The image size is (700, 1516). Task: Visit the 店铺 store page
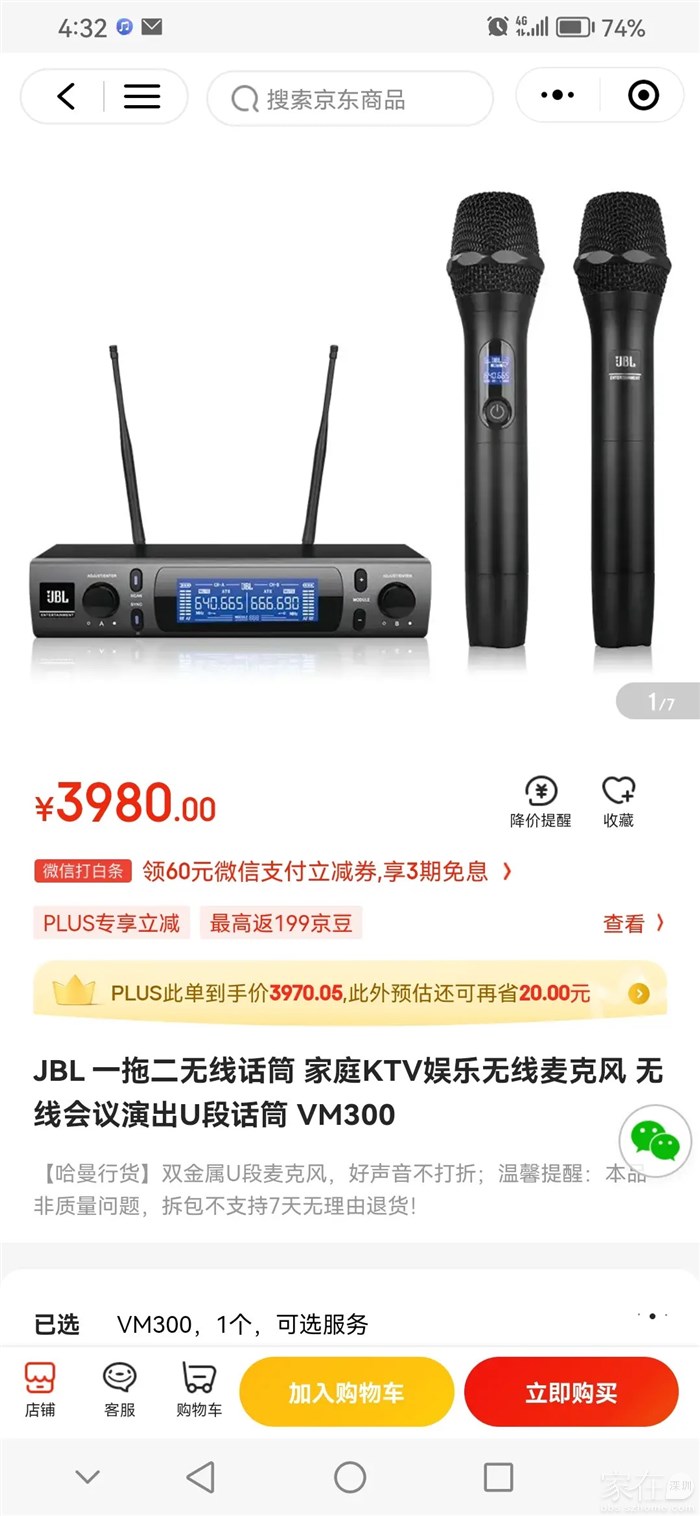(40, 1390)
